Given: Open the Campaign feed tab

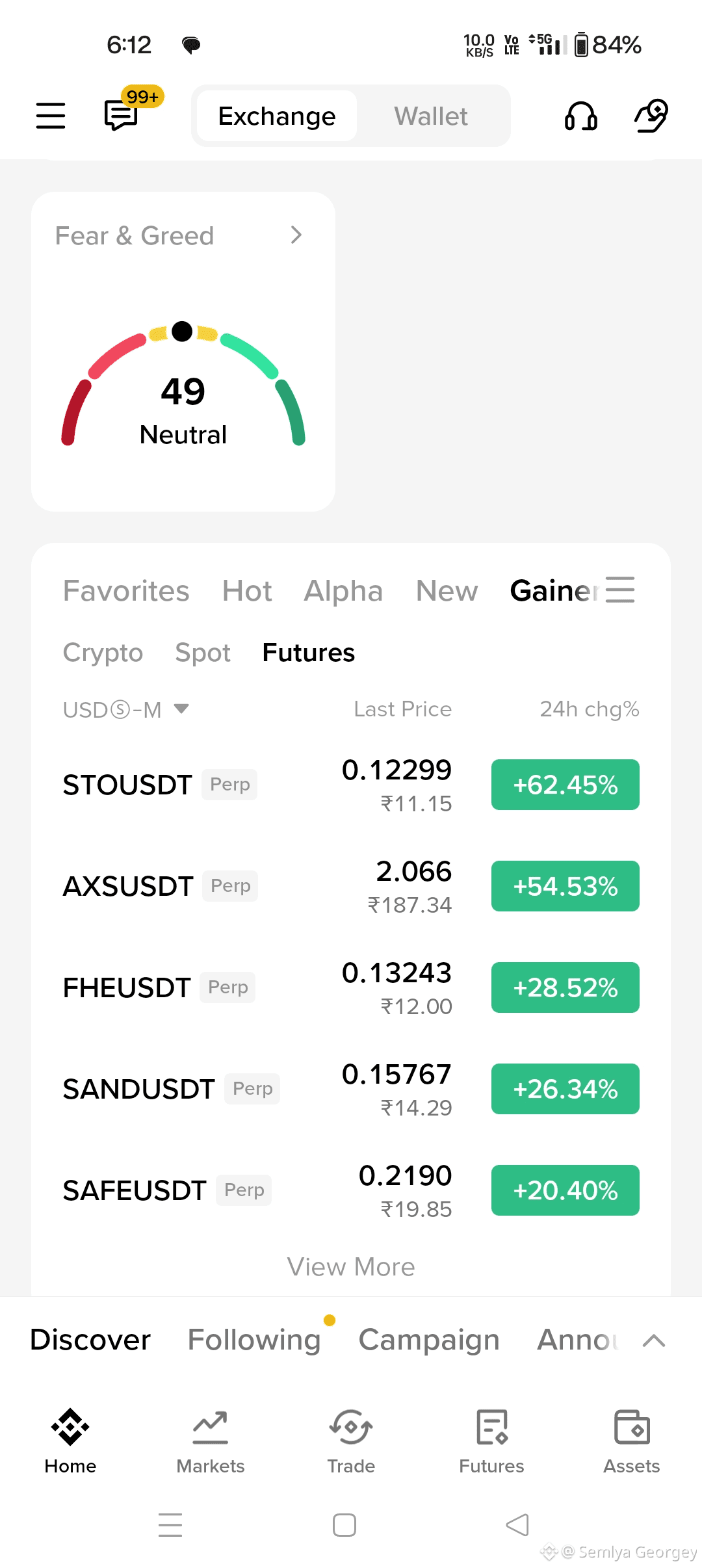Looking at the screenshot, I should pos(429,1340).
